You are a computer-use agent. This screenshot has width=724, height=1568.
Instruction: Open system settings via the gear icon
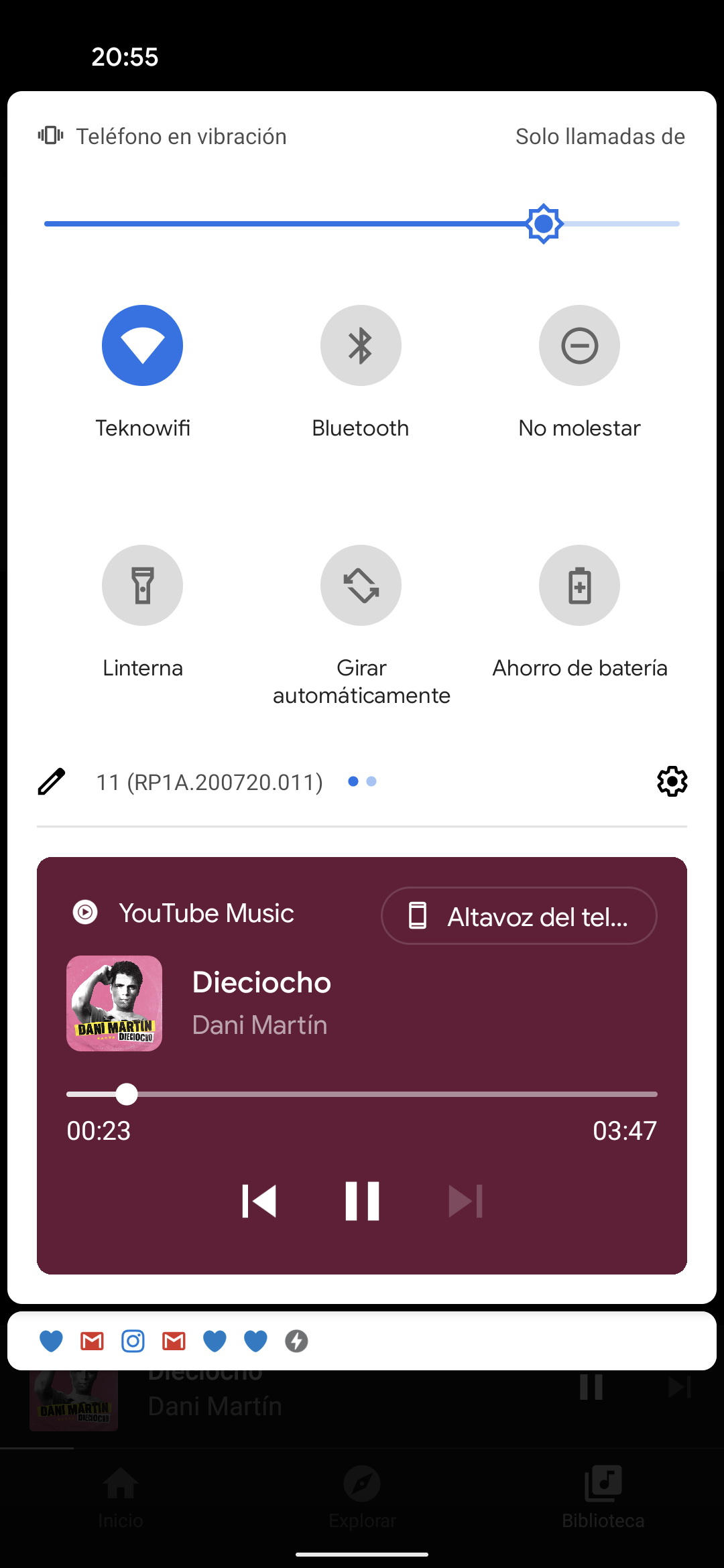[672, 781]
